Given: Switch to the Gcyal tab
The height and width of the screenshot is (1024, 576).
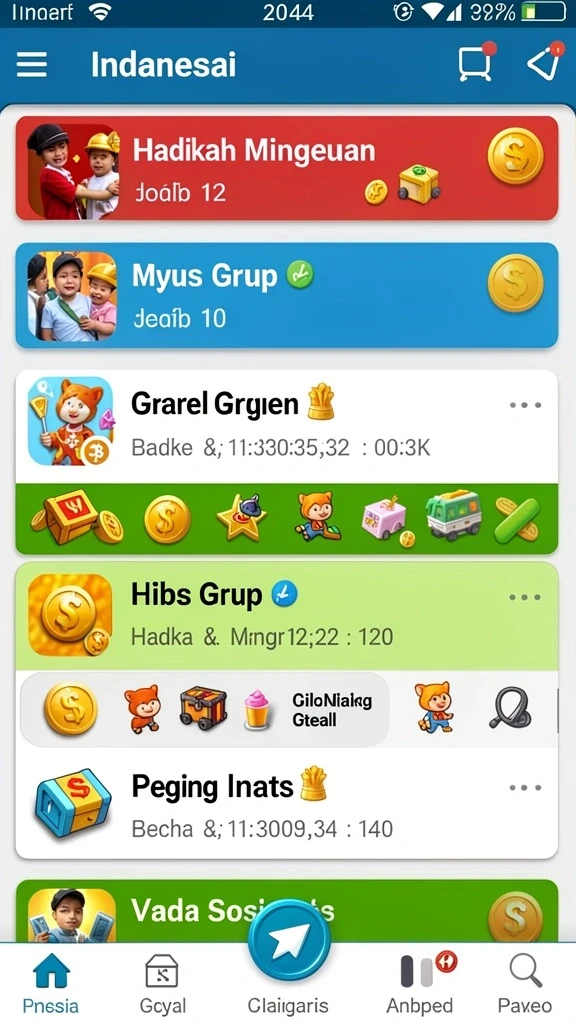Looking at the screenshot, I should pyautogui.click(x=163, y=984).
